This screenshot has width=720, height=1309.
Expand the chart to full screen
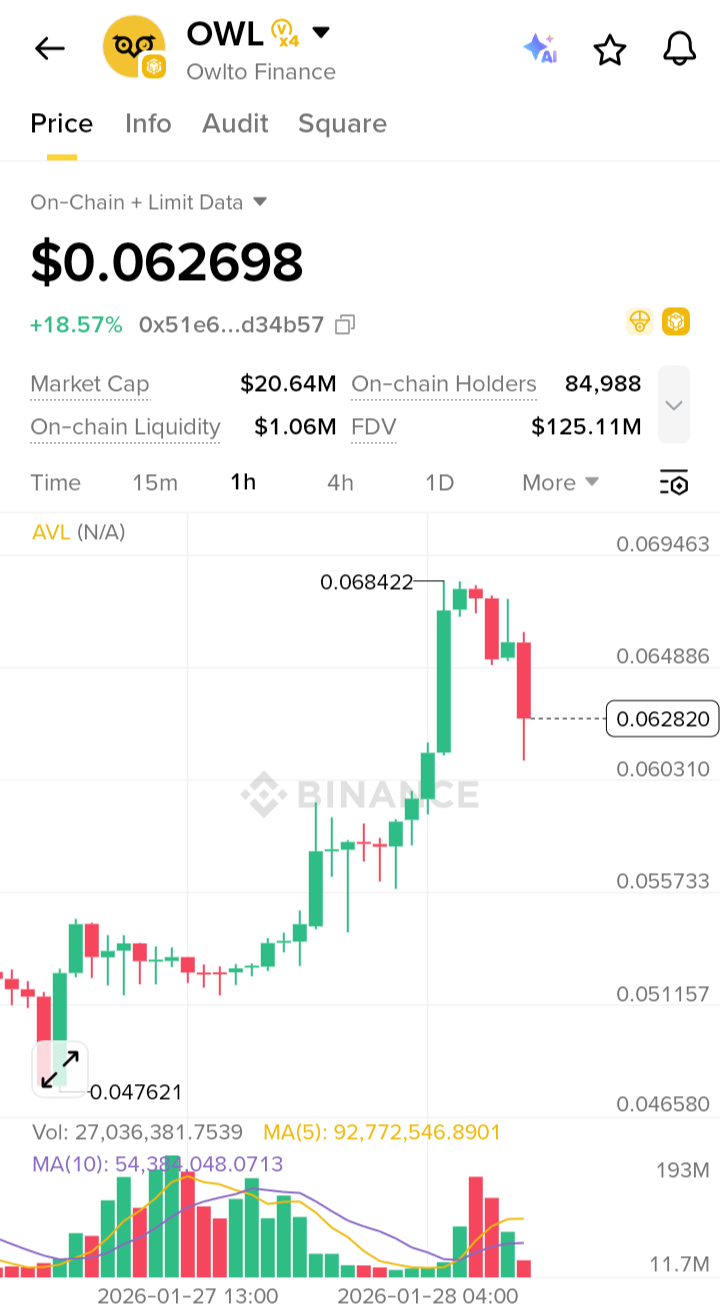point(60,1067)
